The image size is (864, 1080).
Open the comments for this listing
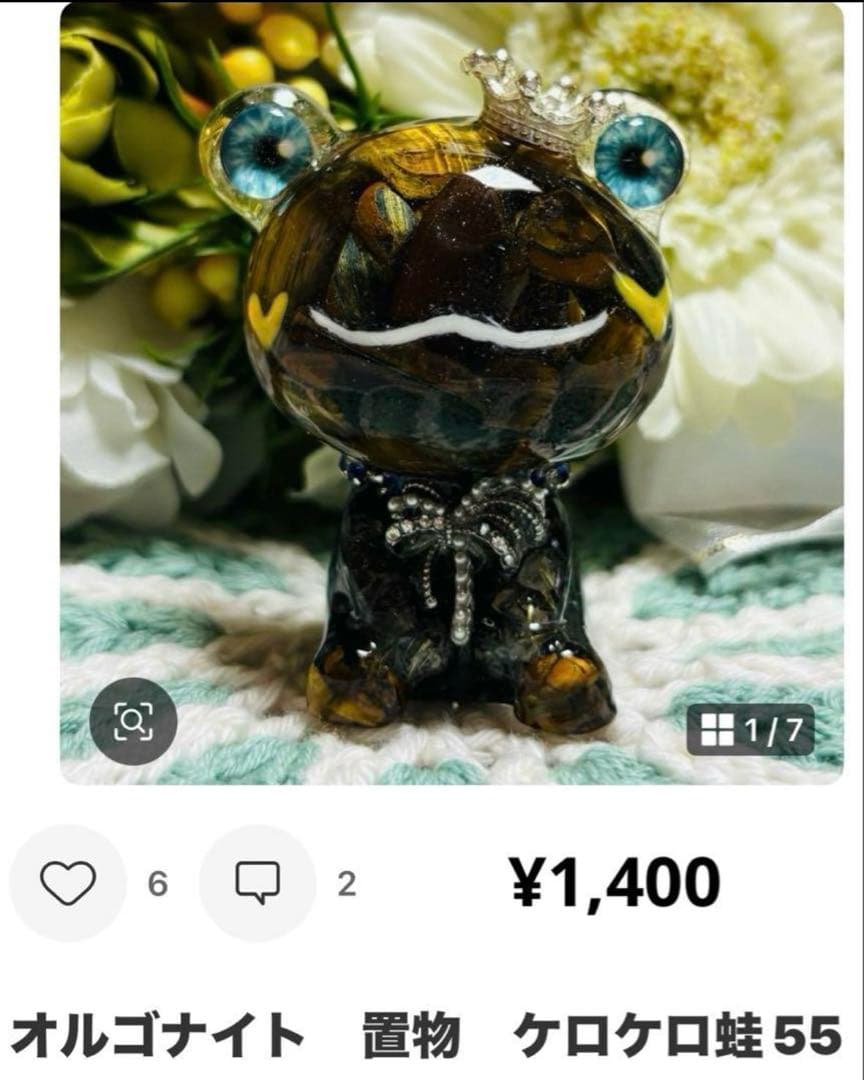(x=257, y=883)
